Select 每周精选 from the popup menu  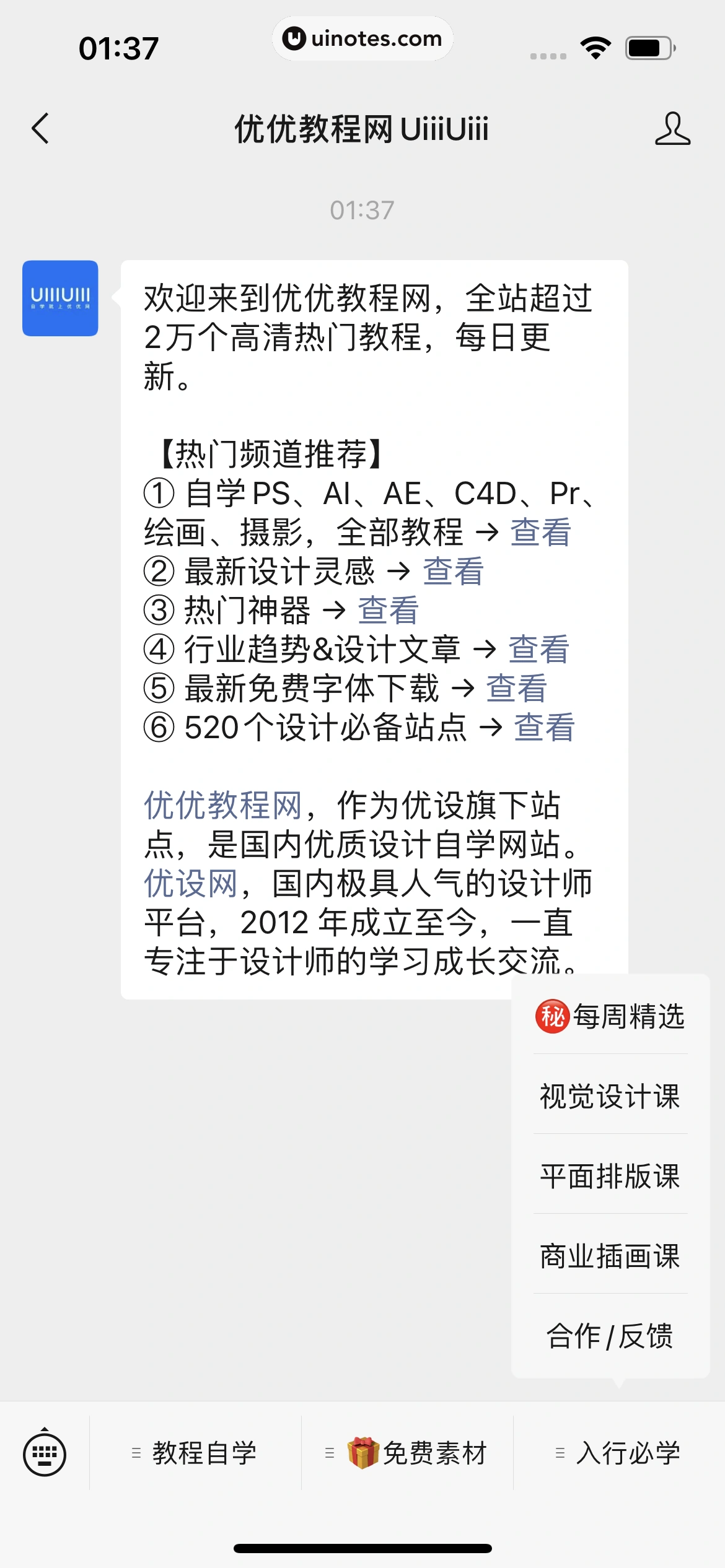pos(610,1016)
